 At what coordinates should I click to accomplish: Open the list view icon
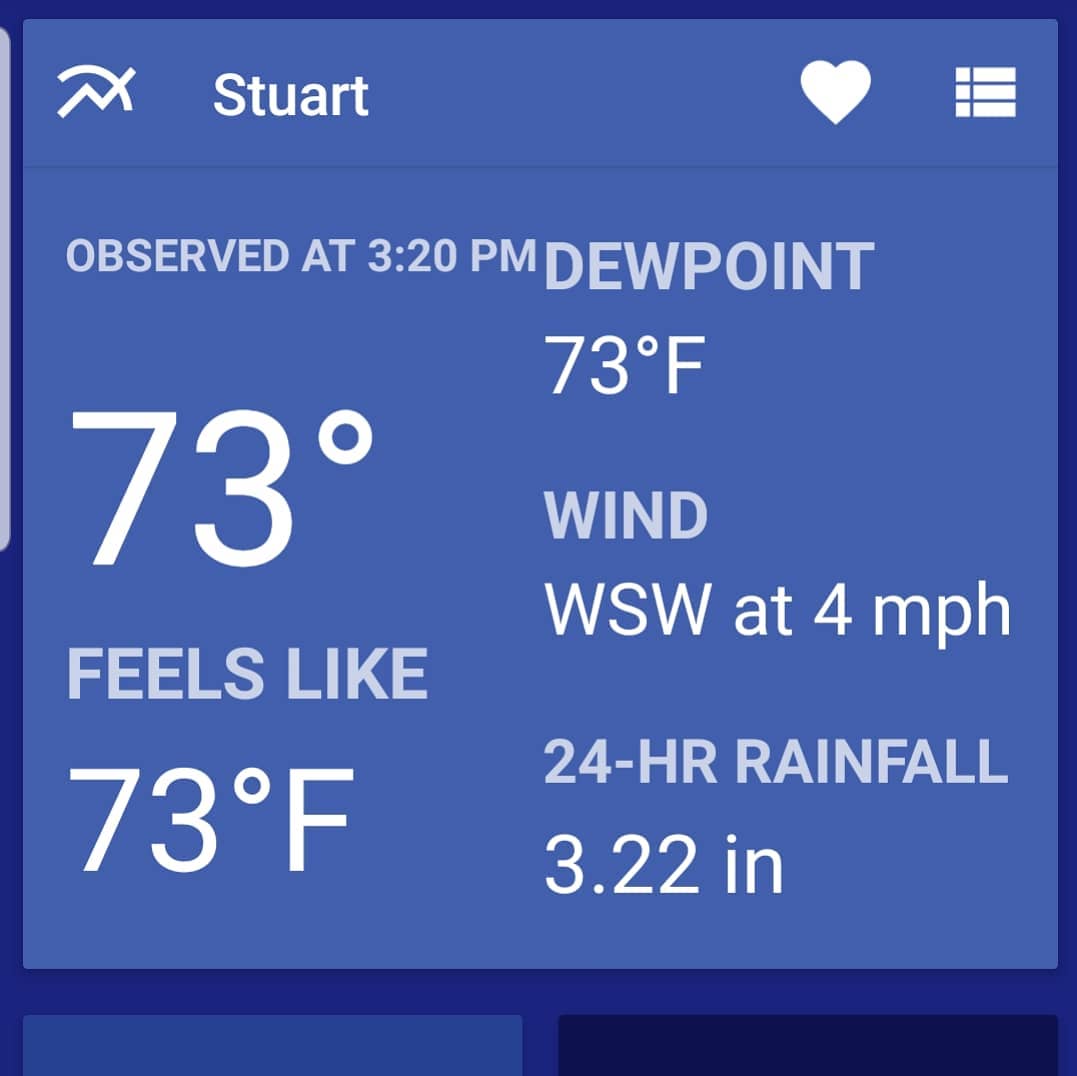[x=985, y=93]
